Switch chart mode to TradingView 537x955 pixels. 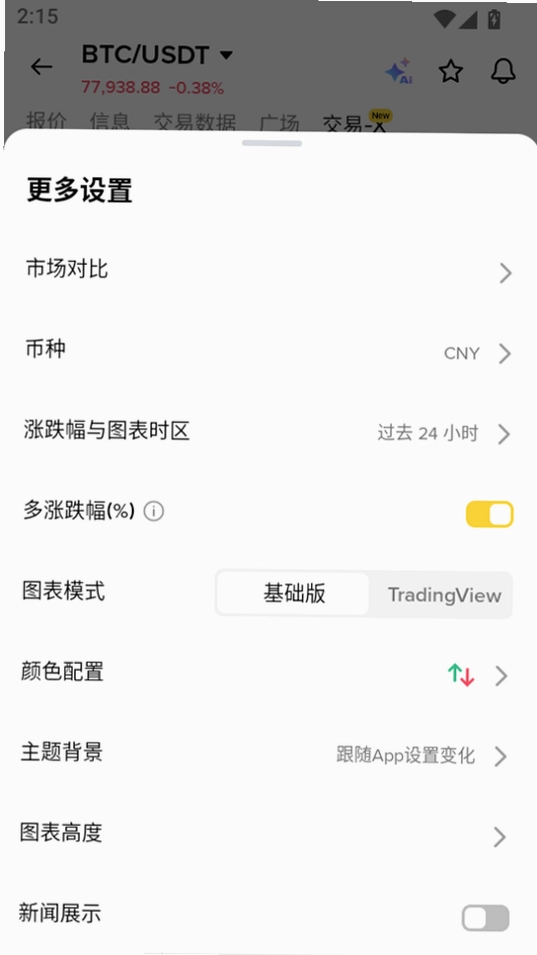(x=444, y=595)
